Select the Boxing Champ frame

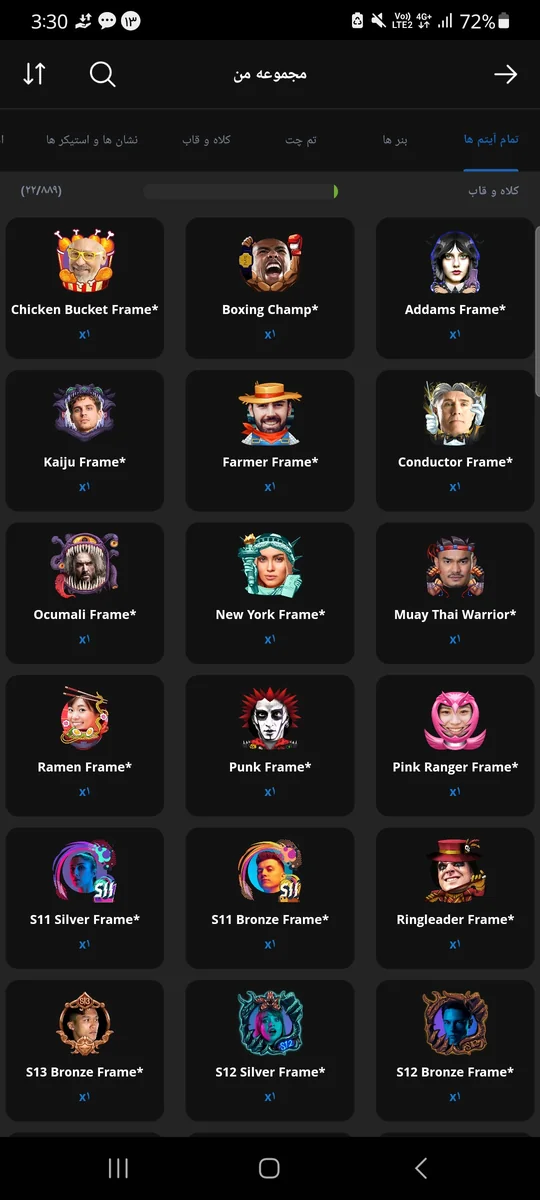click(x=270, y=288)
